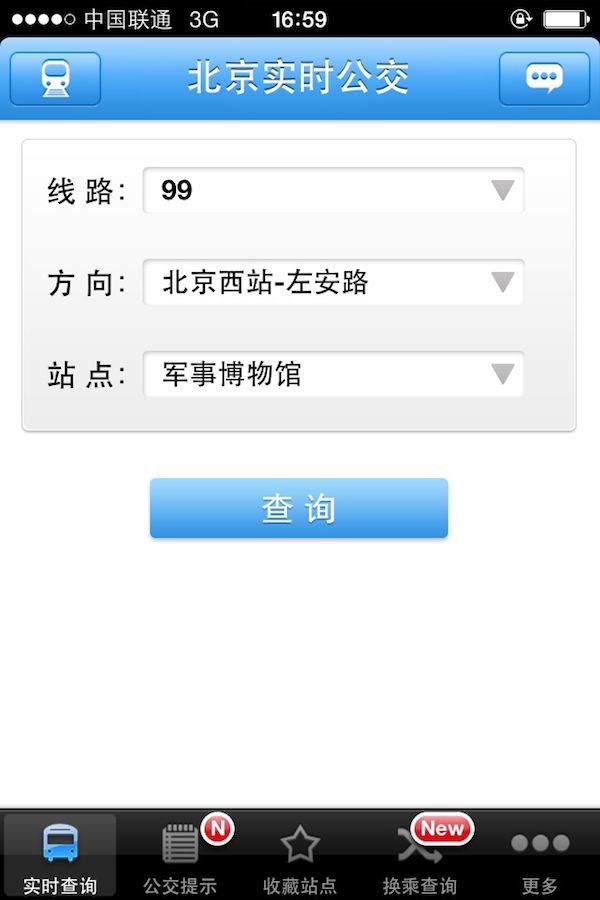The image size is (600, 900).
Task: Go to the 收藏站点 tab
Action: pos(300,856)
